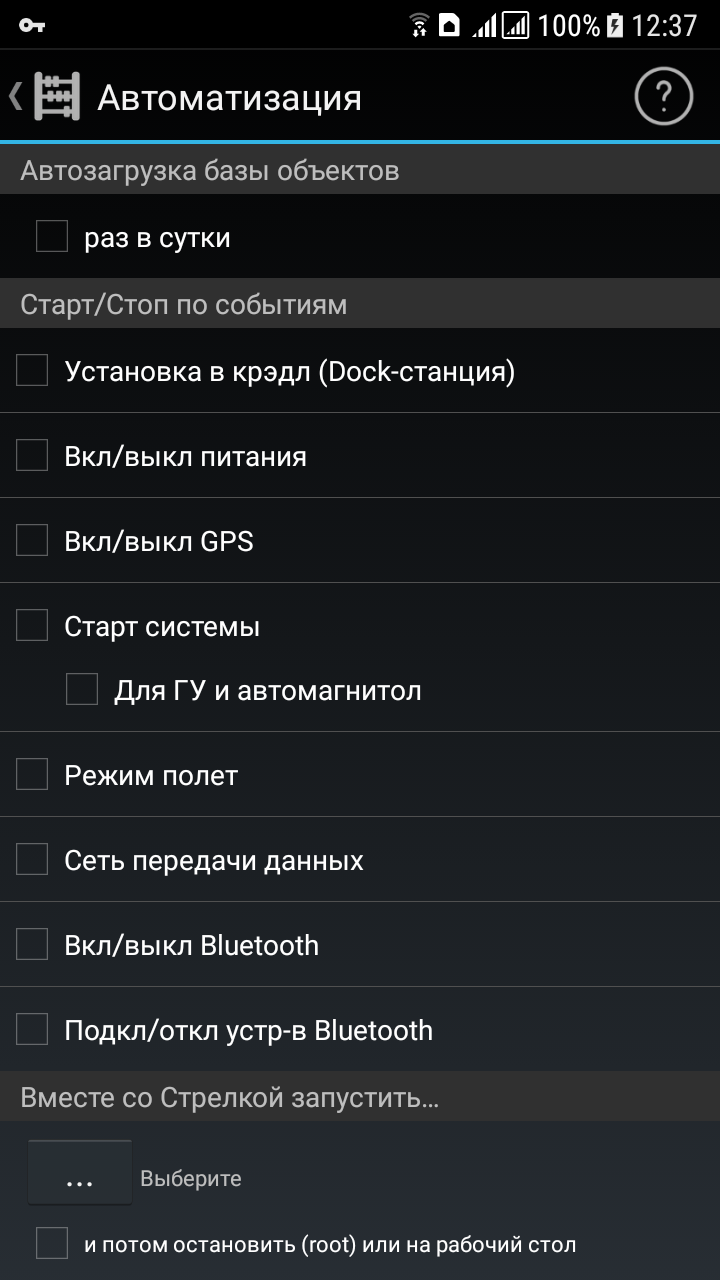
Task: Check 'Подкл/откл устр-в Bluetooth'
Action: click(x=32, y=1030)
